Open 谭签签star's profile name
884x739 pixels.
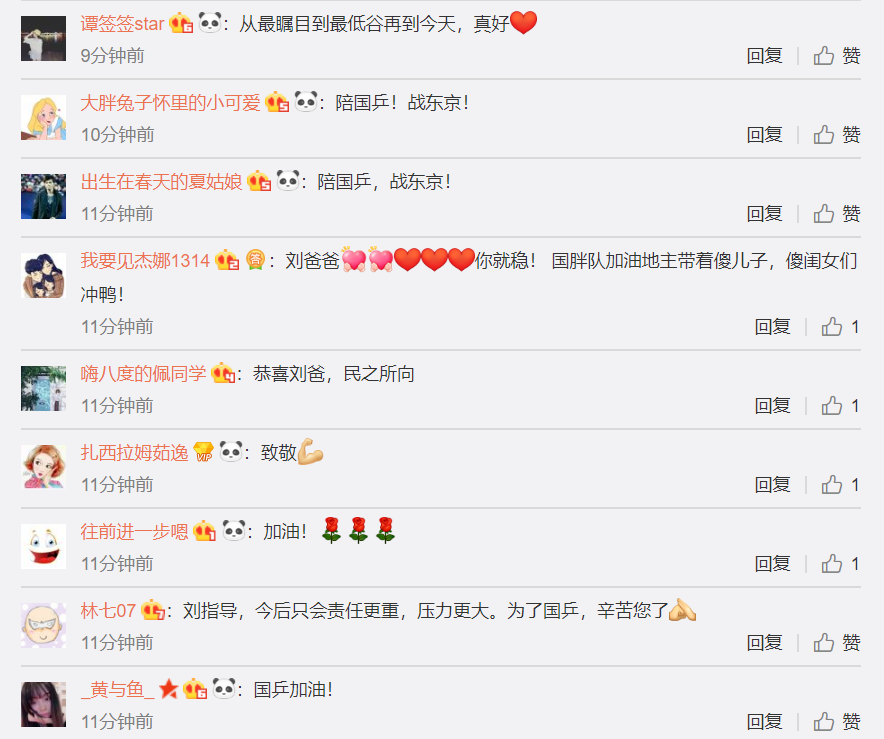coord(122,23)
